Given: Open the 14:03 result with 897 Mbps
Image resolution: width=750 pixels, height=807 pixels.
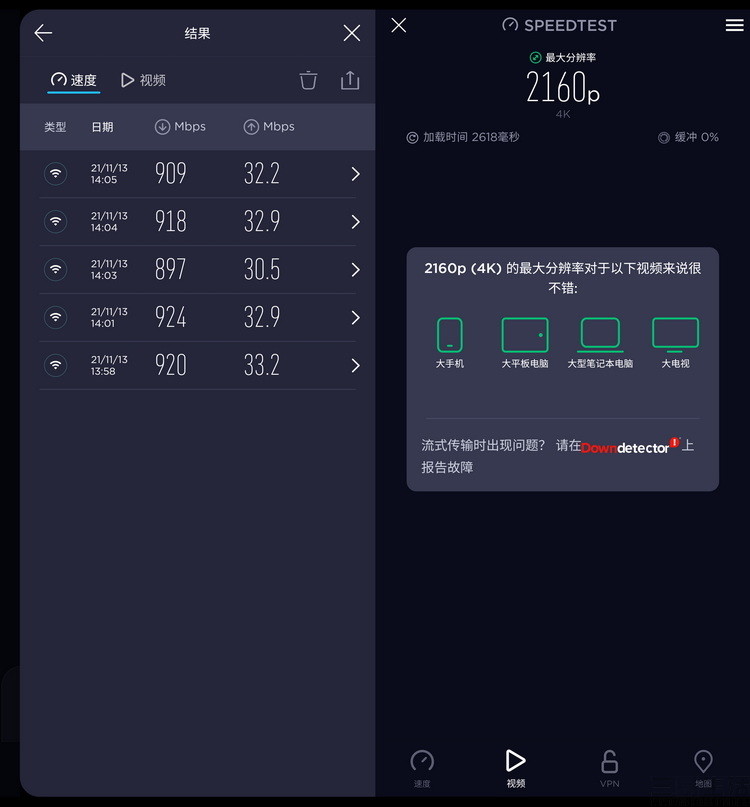Looking at the screenshot, I should pos(198,269).
